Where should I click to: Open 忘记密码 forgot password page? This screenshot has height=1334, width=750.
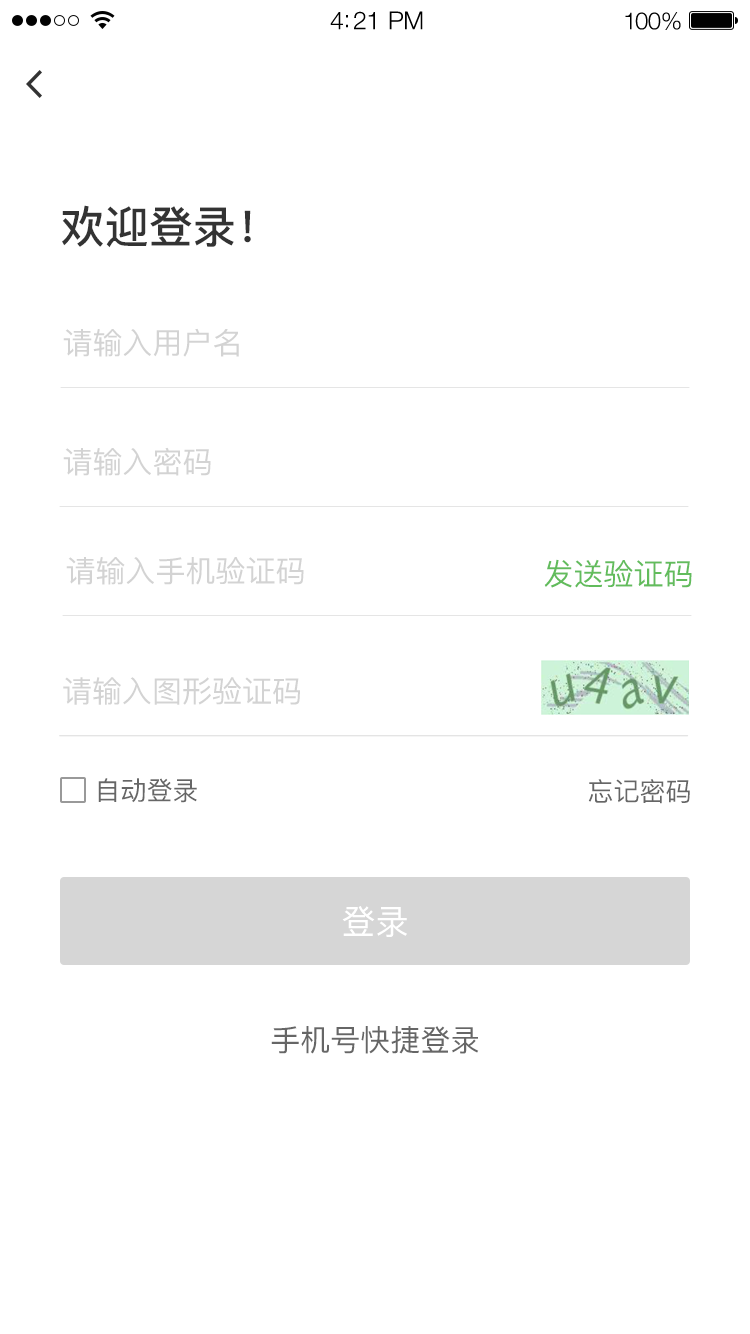(640, 790)
